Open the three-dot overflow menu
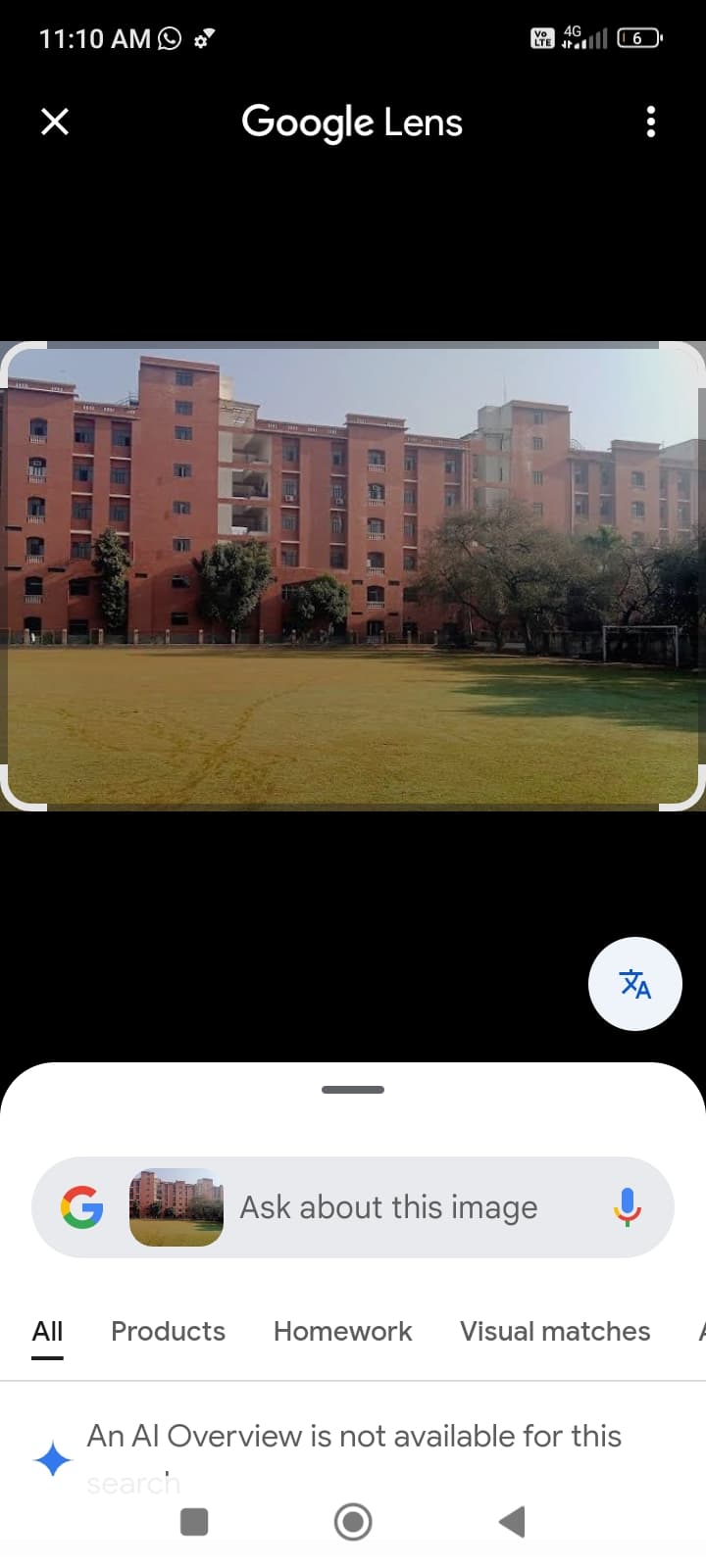 click(650, 122)
